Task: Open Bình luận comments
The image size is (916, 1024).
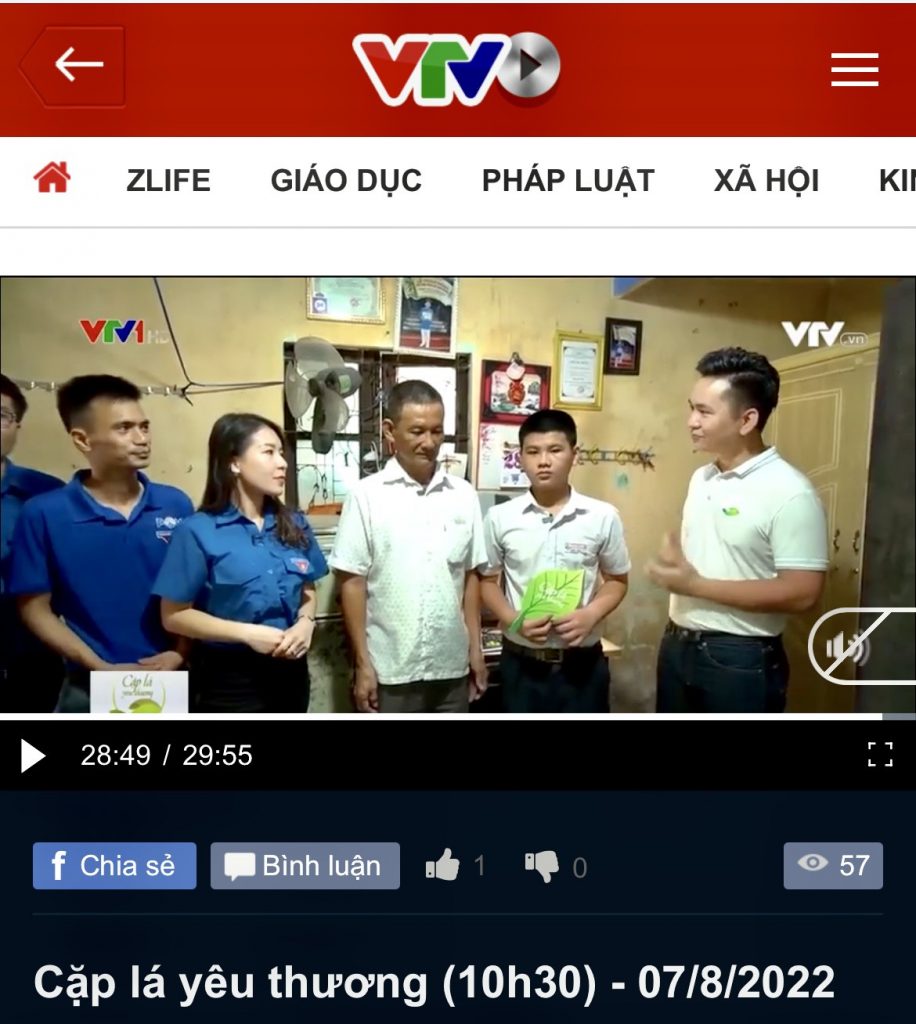Action: (x=305, y=866)
